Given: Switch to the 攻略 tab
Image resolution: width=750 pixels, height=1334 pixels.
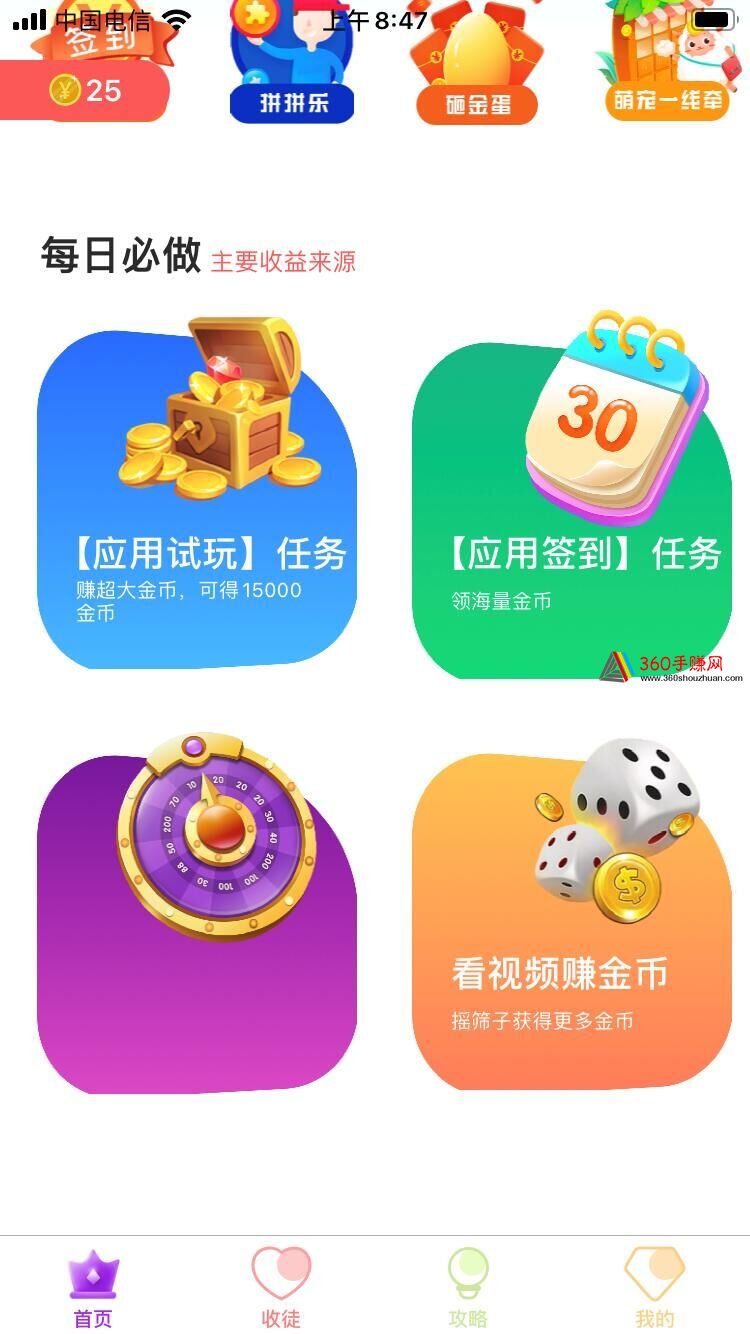Looking at the screenshot, I should [468, 1288].
